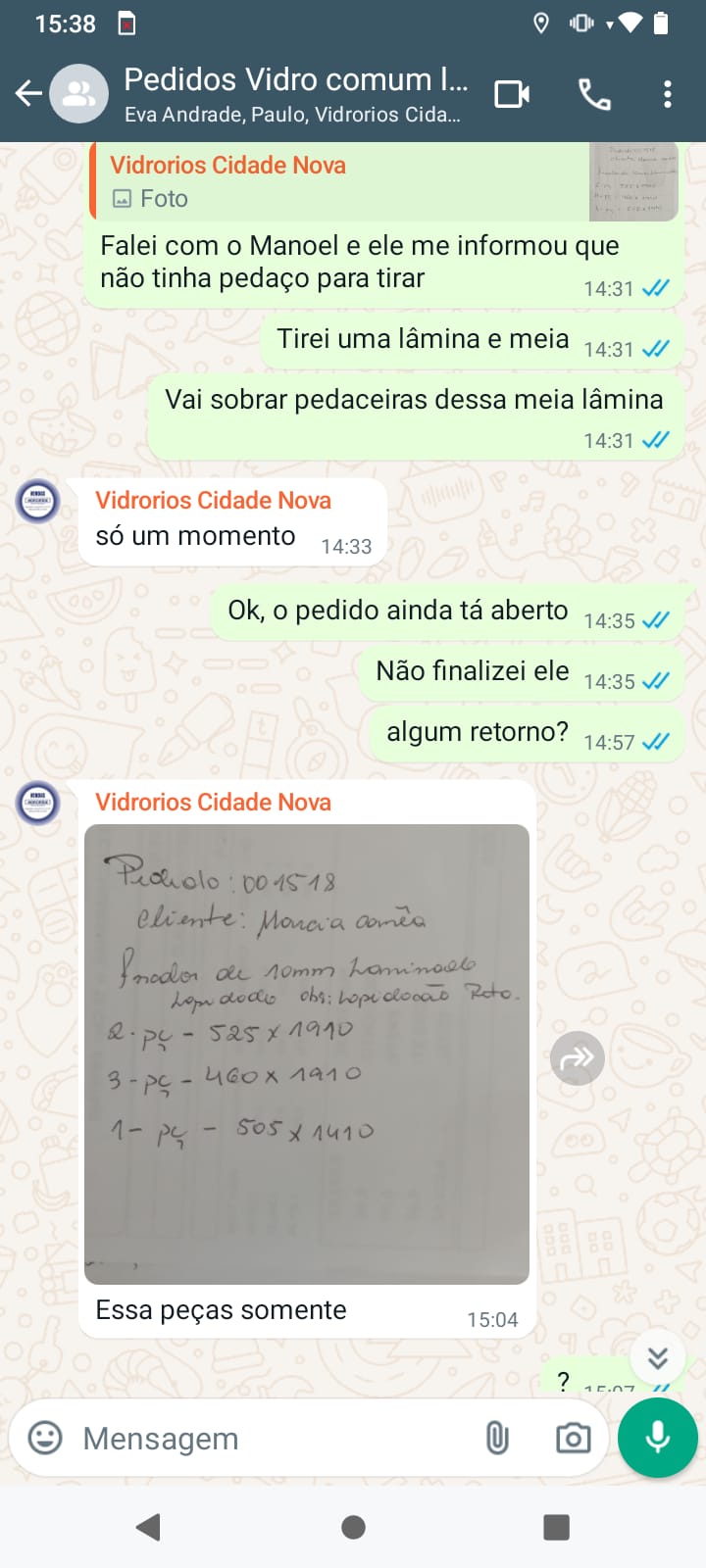Open the camera from the message bar
The width and height of the screenshot is (706, 1568).
click(574, 1438)
